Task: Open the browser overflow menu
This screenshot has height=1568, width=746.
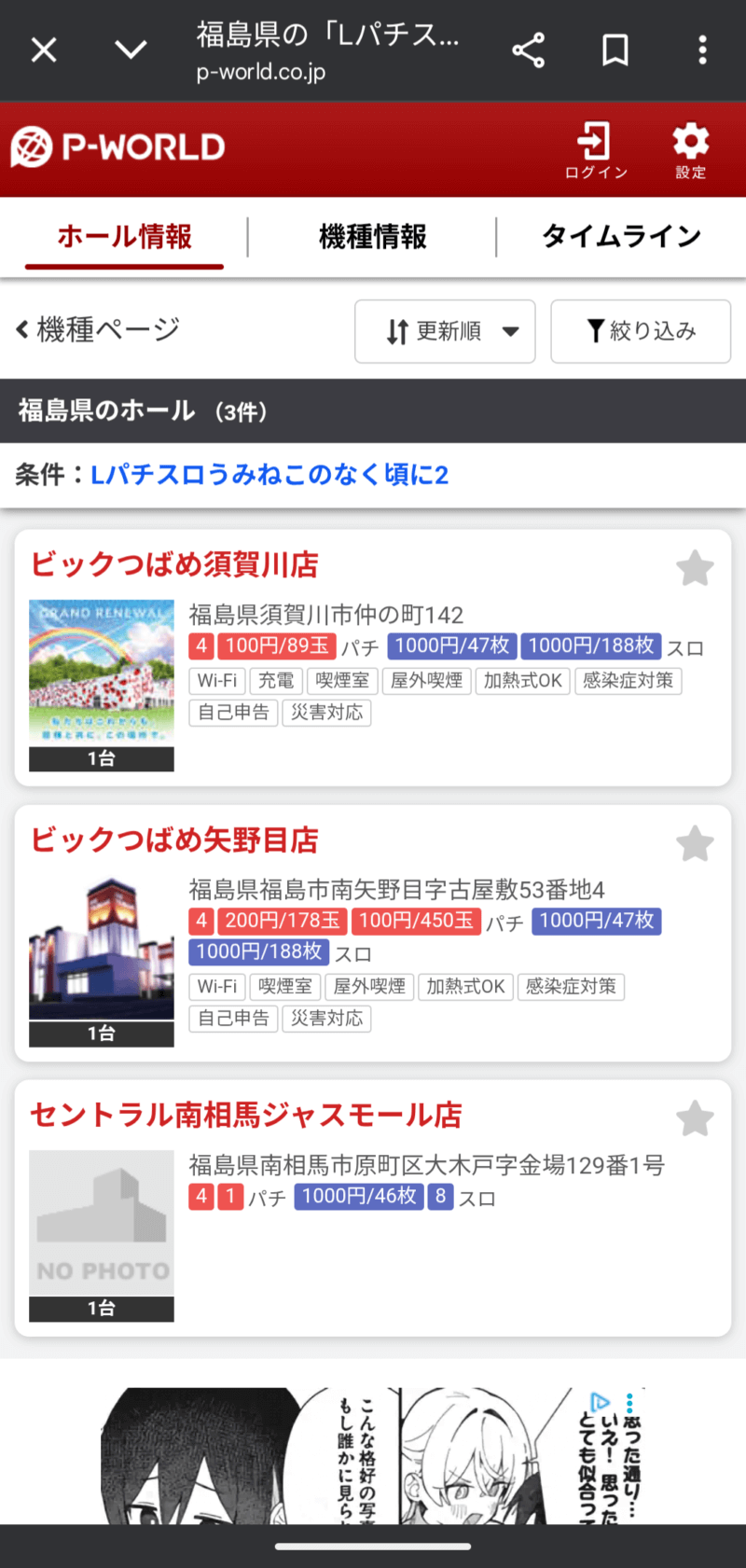Action: pyautogui.click(x=702, y=50)
